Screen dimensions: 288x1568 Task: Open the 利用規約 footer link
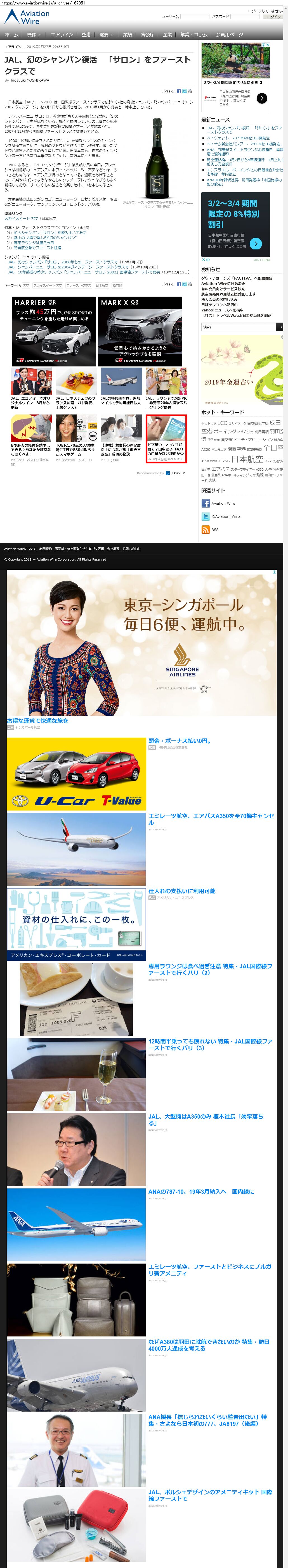click(46, 549)
